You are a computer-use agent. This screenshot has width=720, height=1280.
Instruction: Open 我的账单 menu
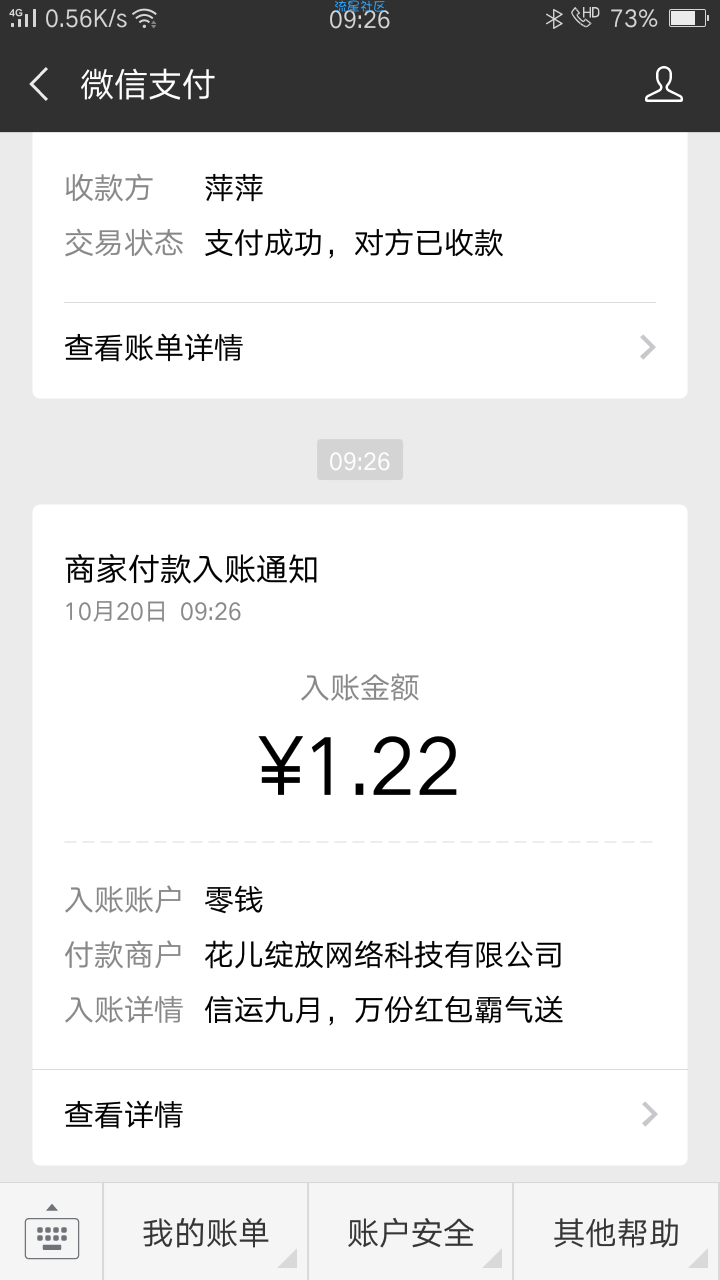205,1233
